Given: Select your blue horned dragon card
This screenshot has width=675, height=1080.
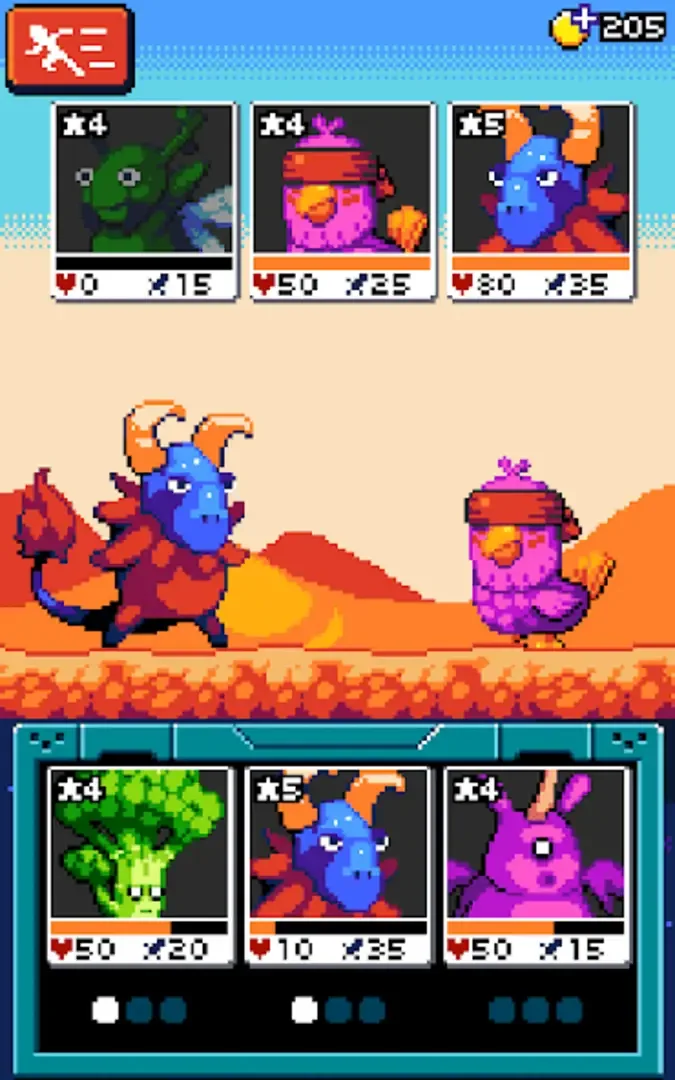Looking at the screenshot, I should point(338,865).
